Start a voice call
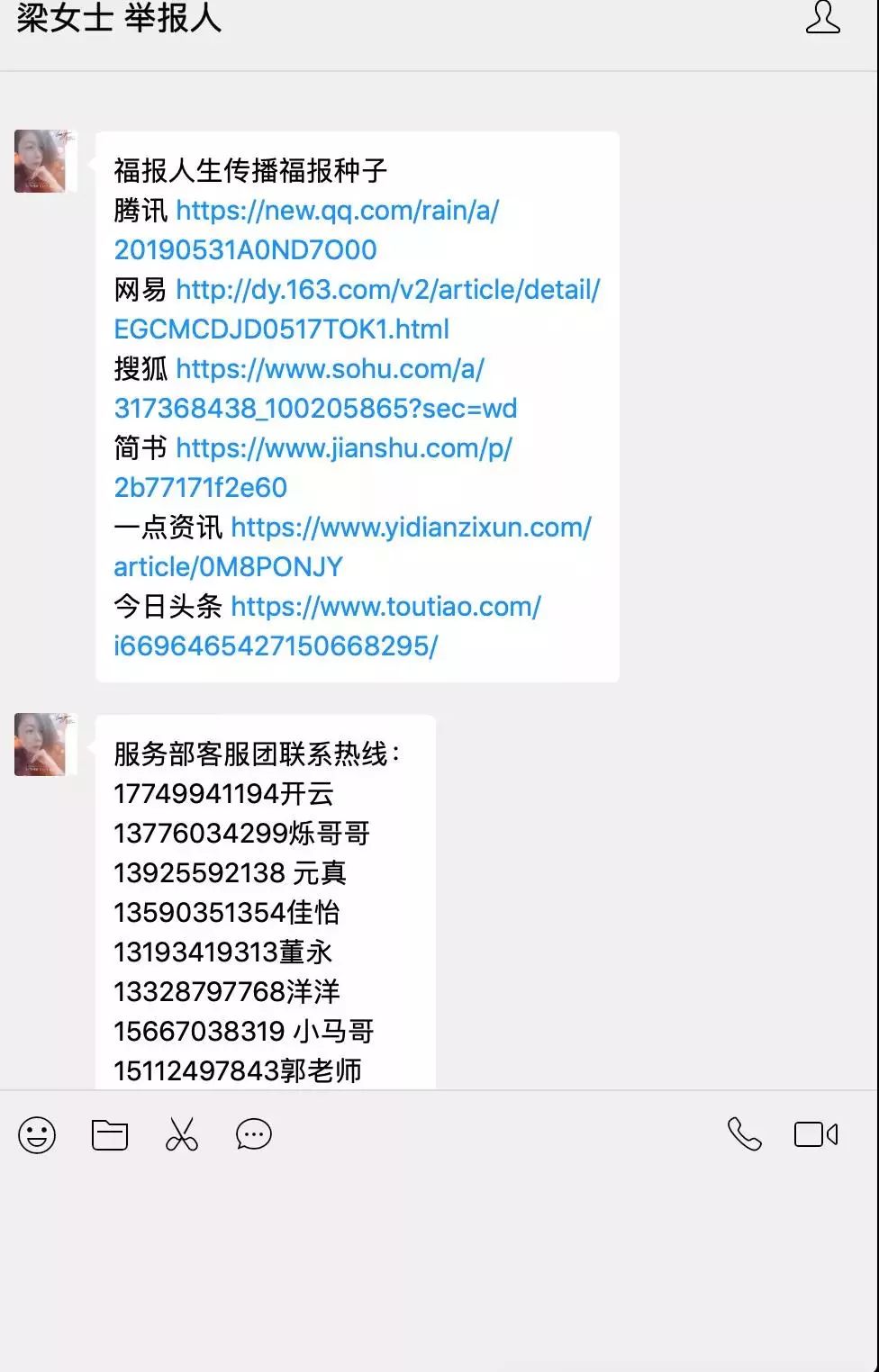 [x=745, y=1134]
